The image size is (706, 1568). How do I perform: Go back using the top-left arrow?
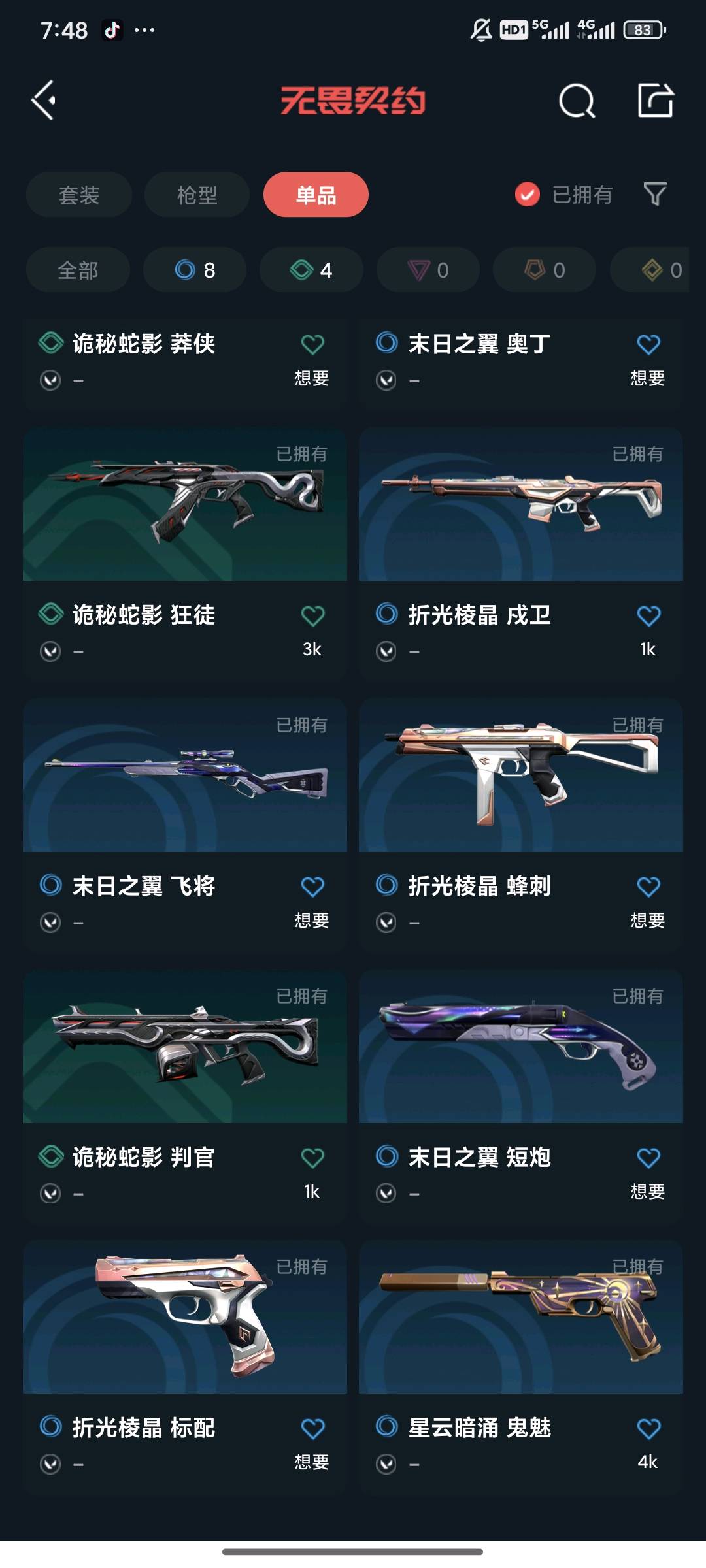coord(44,101)
